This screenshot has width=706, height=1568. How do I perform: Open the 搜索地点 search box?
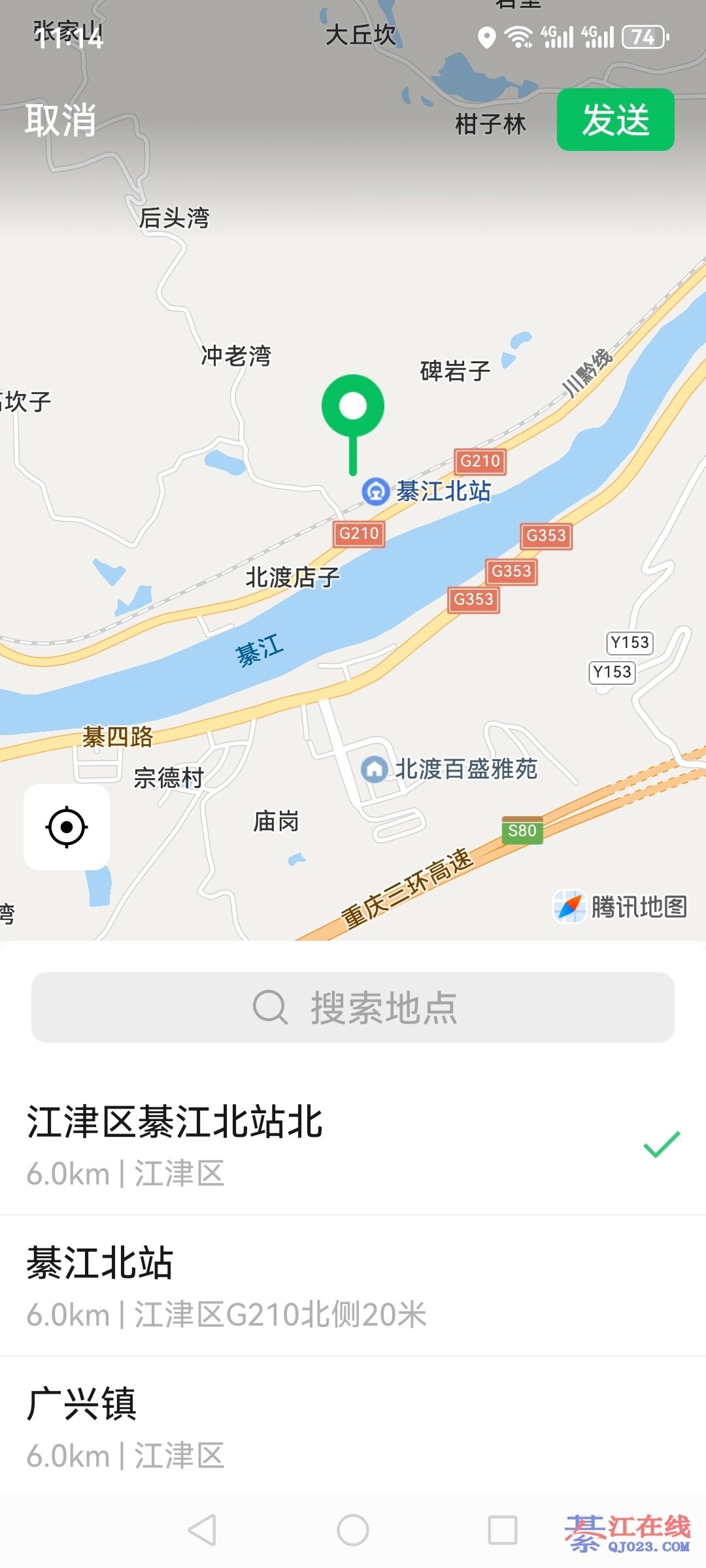[353, 1007]
